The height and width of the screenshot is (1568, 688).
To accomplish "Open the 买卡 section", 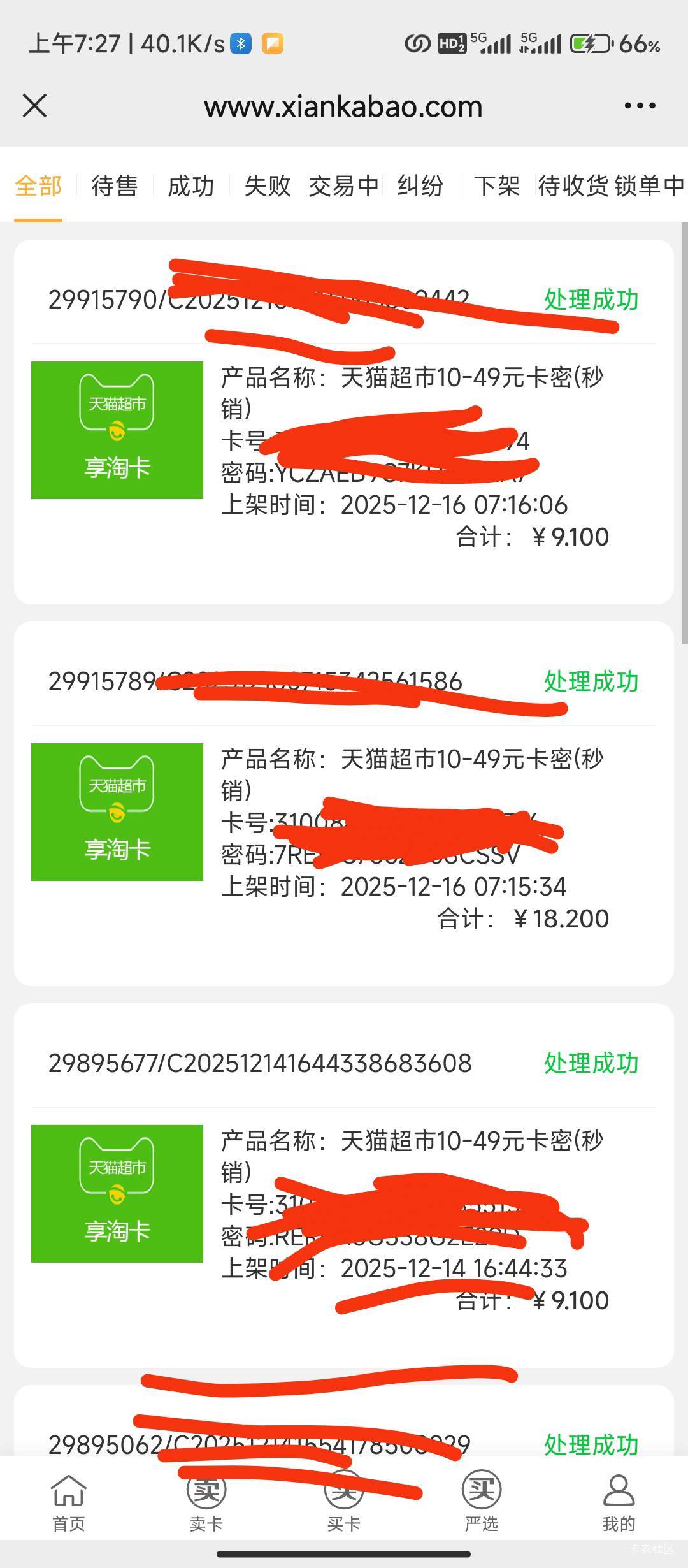I will 344,1503.
